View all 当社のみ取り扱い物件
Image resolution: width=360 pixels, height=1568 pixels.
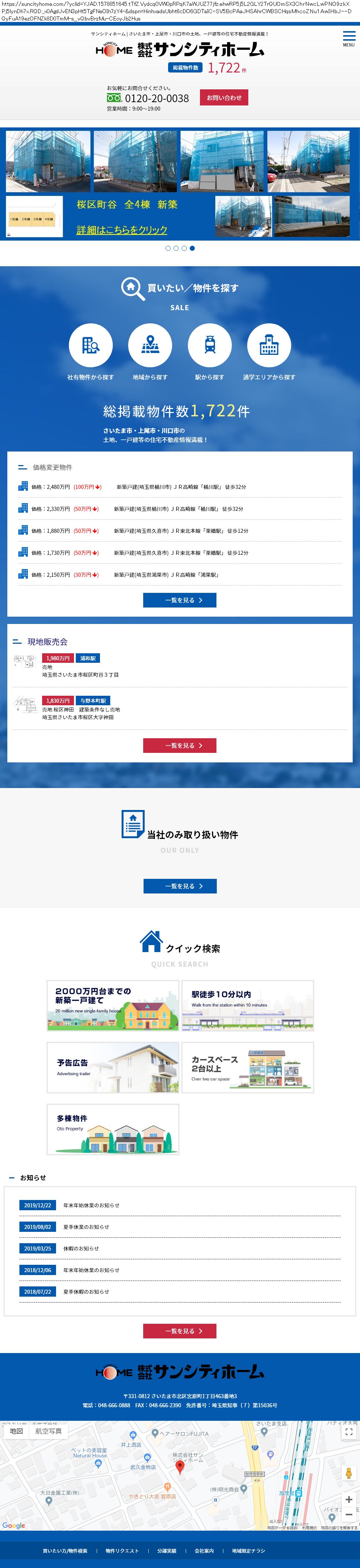(180, 886)
